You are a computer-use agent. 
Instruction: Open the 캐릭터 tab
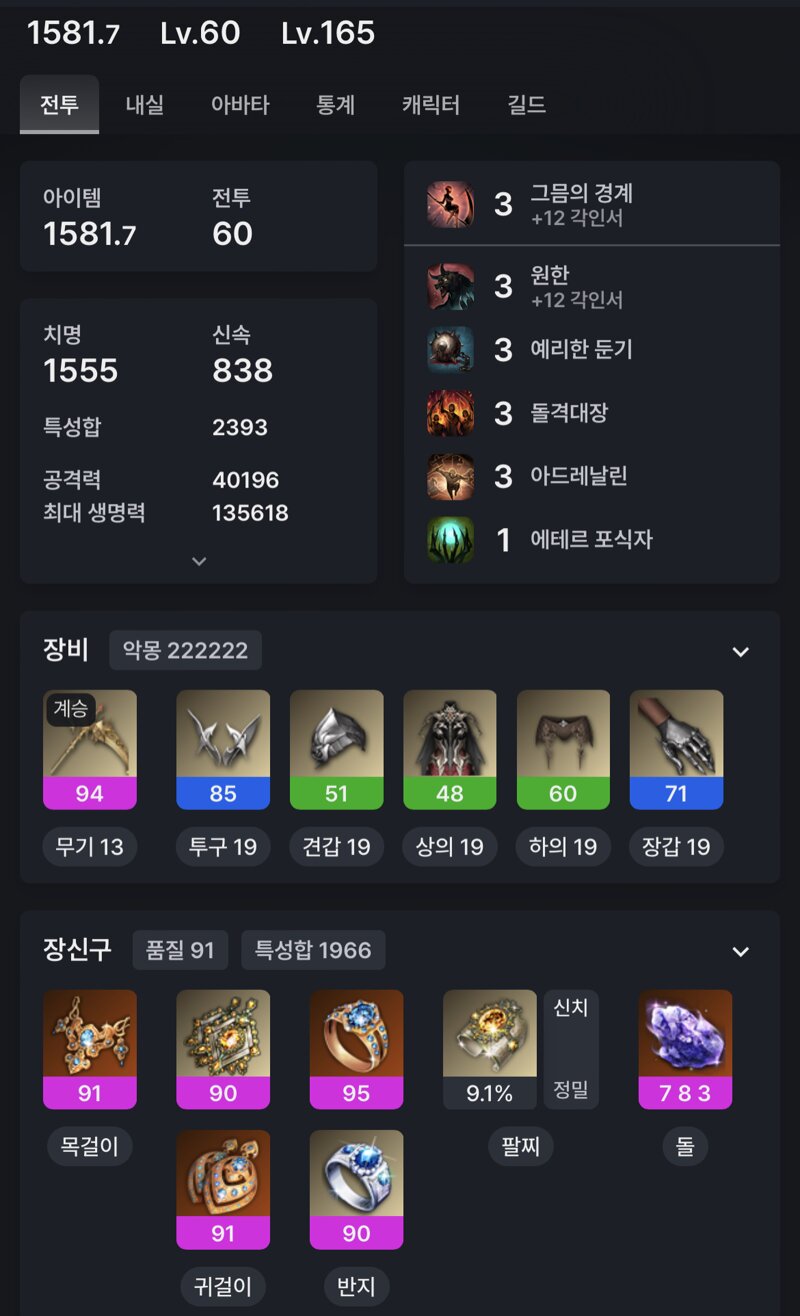[431, 105]
